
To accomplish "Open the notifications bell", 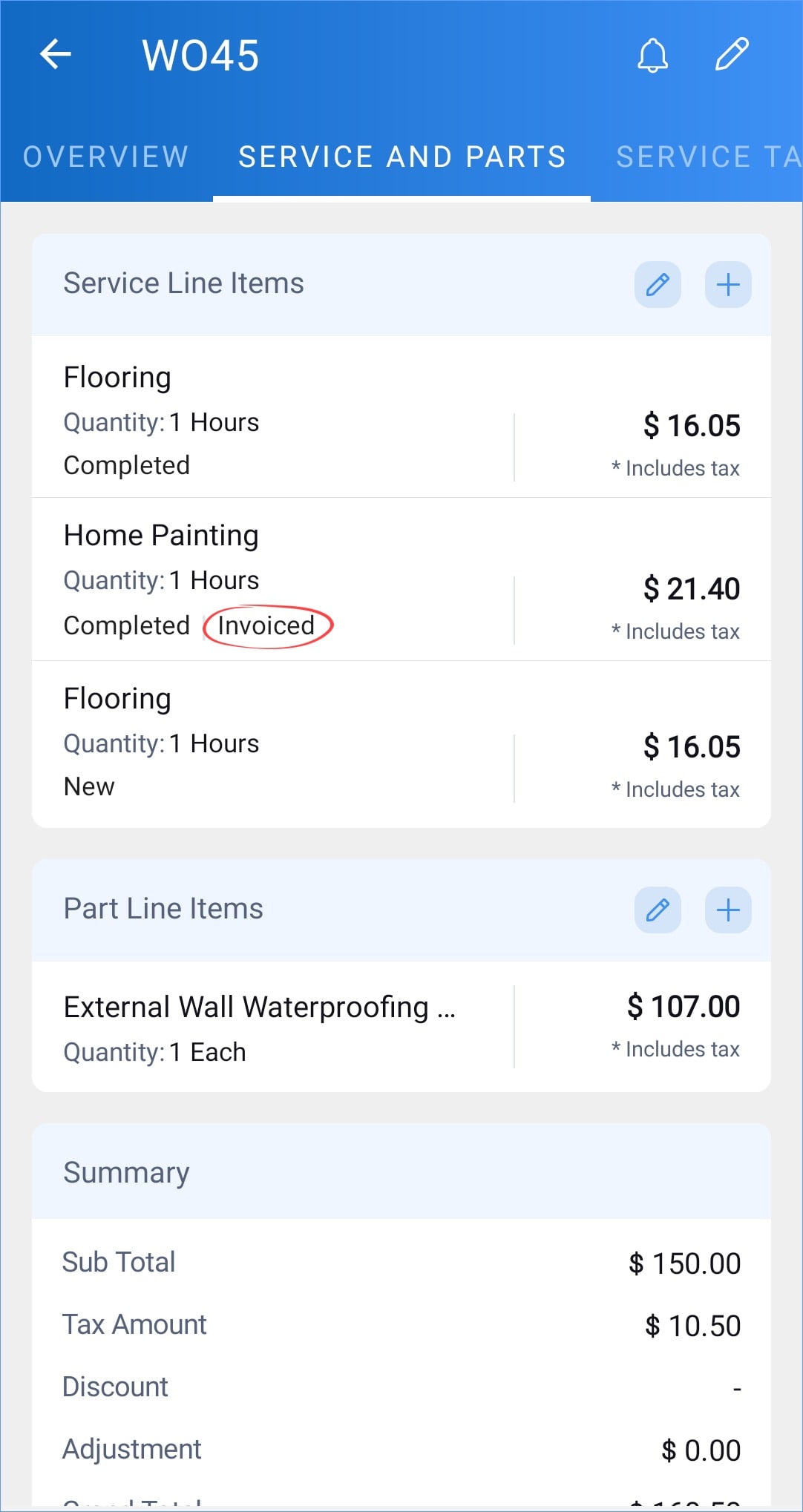I will point(653,55).
